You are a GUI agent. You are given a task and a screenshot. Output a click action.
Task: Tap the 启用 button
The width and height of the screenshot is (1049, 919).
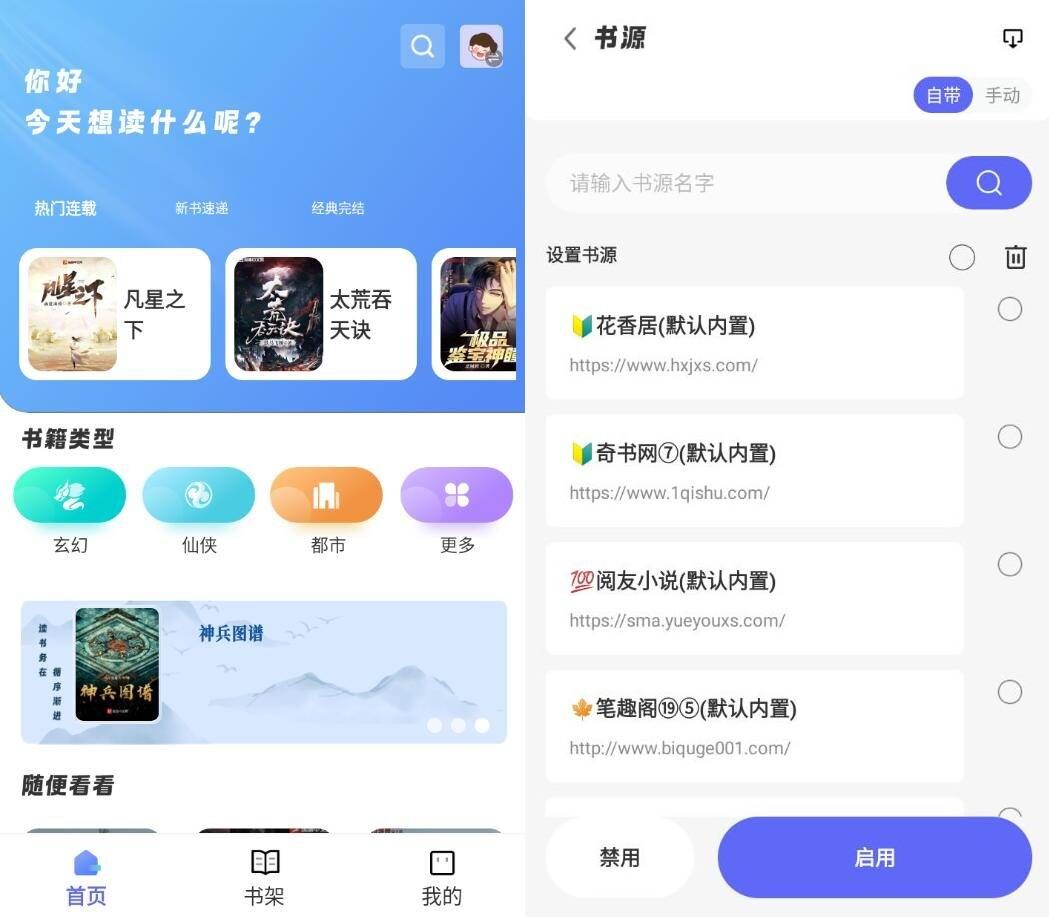[874, 858]
